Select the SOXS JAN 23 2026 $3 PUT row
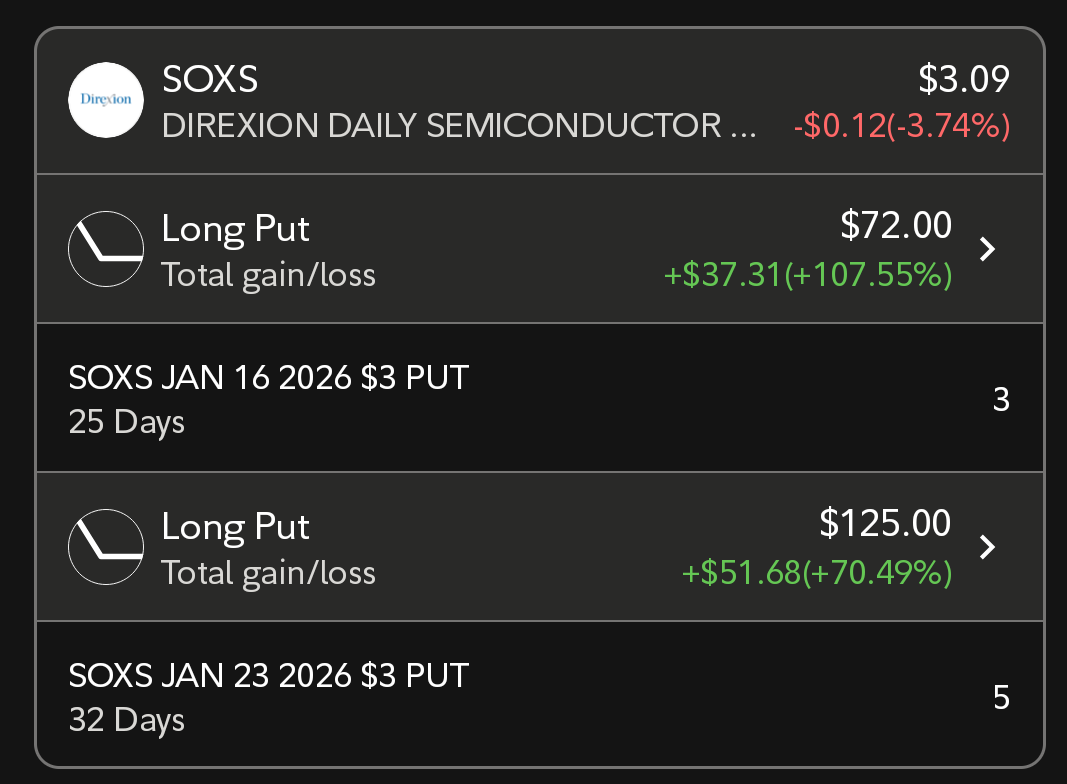 pos(540,694)
